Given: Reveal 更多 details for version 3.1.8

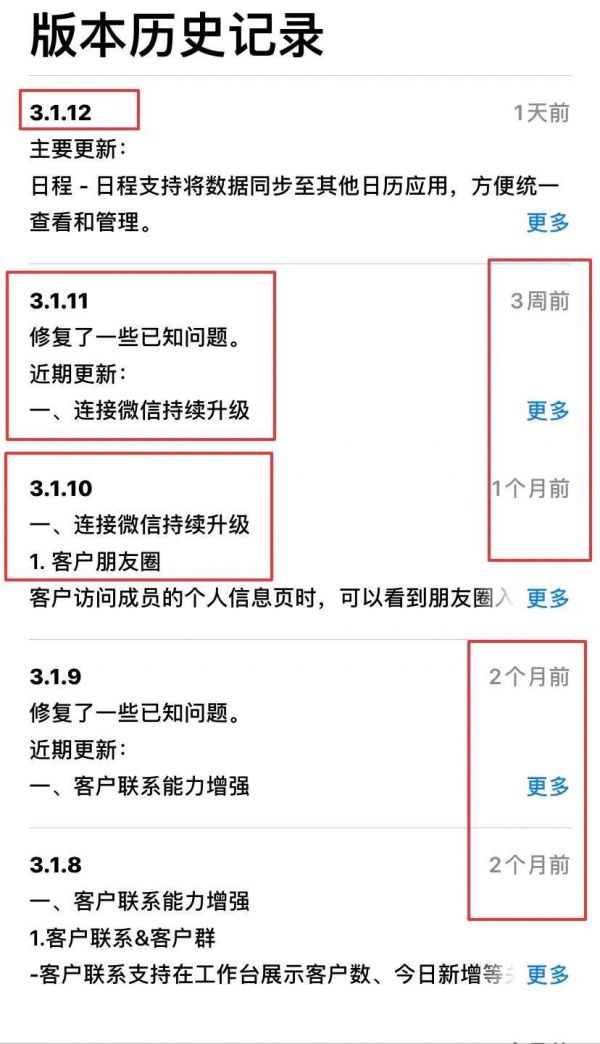Looking at the screenshot, I should tap(548, 974).
